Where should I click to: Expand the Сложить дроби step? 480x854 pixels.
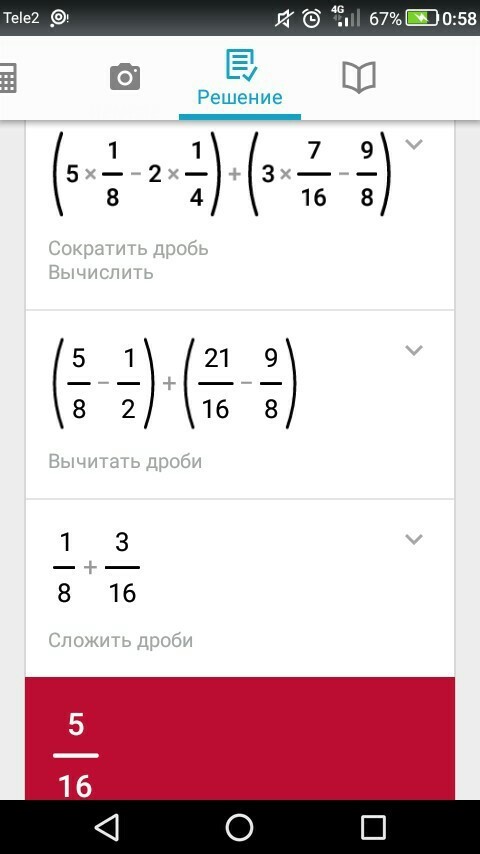414,539
